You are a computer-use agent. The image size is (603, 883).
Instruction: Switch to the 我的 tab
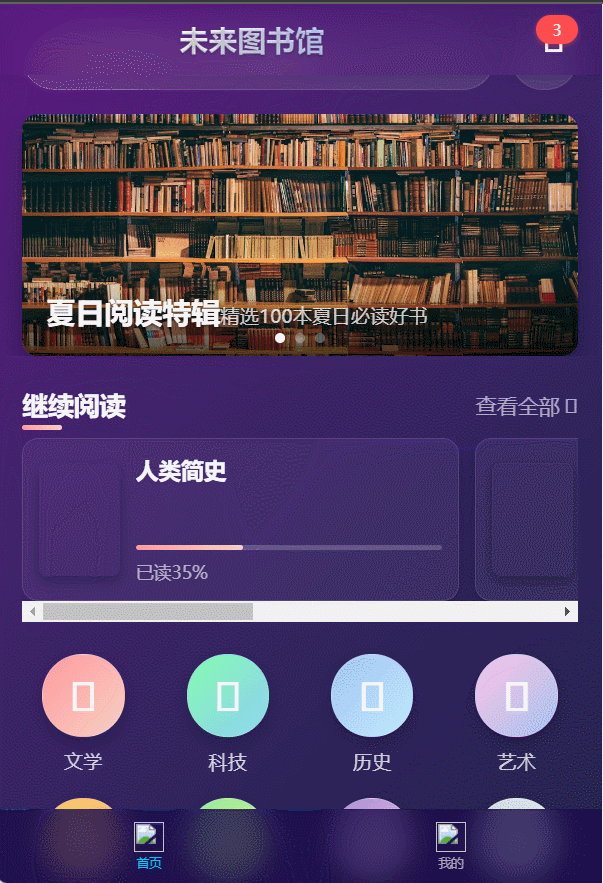(450, 846)
